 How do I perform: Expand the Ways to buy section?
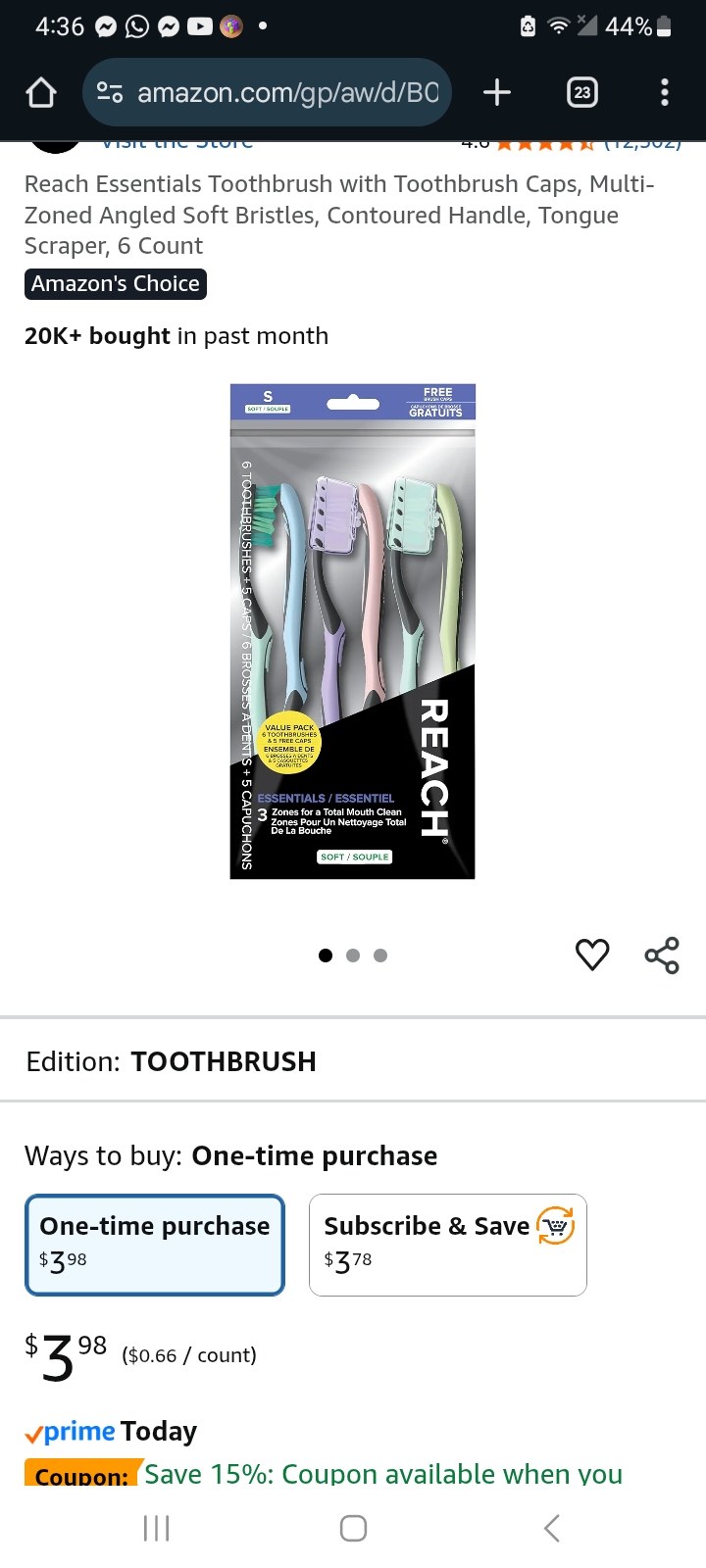pyautogui.click(x=314, y=1155)
